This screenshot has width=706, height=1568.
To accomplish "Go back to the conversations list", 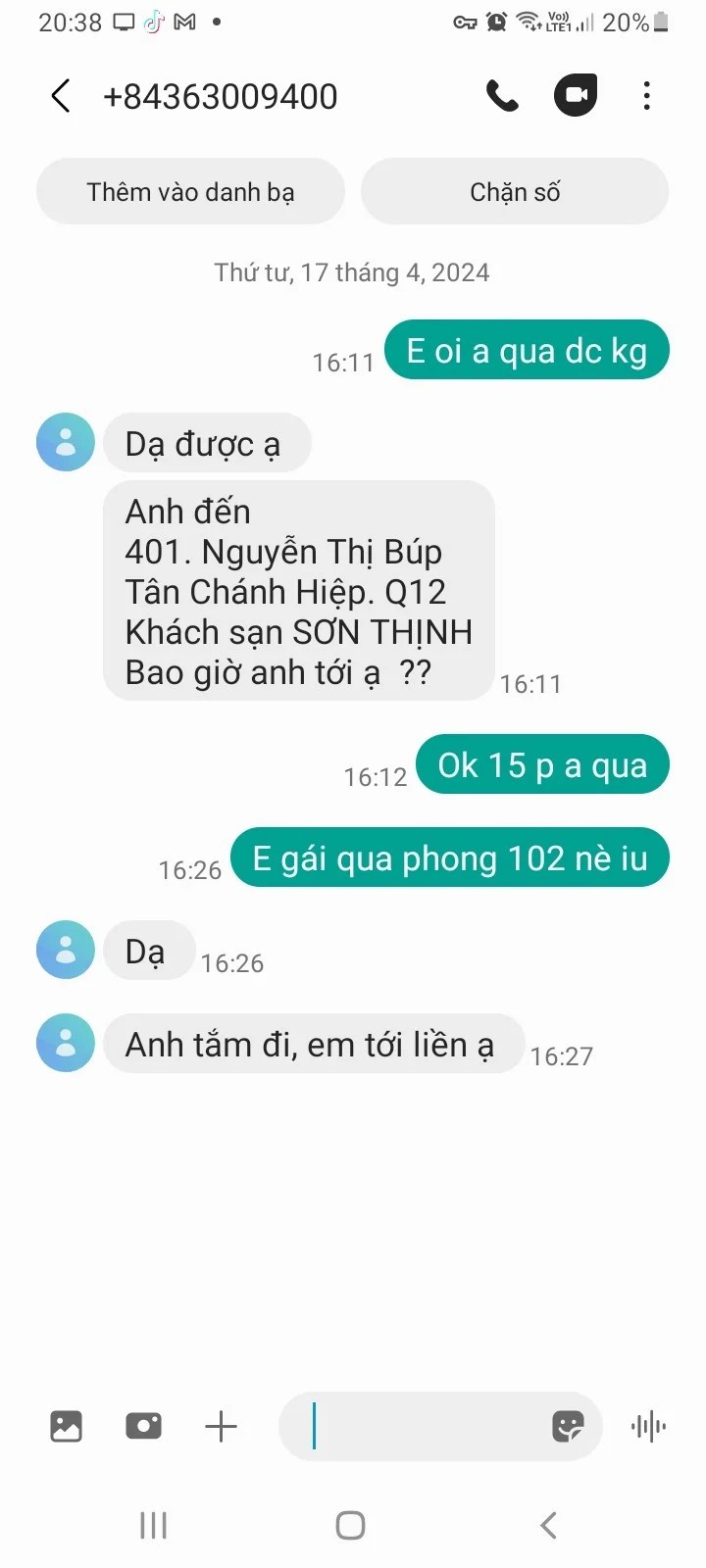I will pos(61,96).
